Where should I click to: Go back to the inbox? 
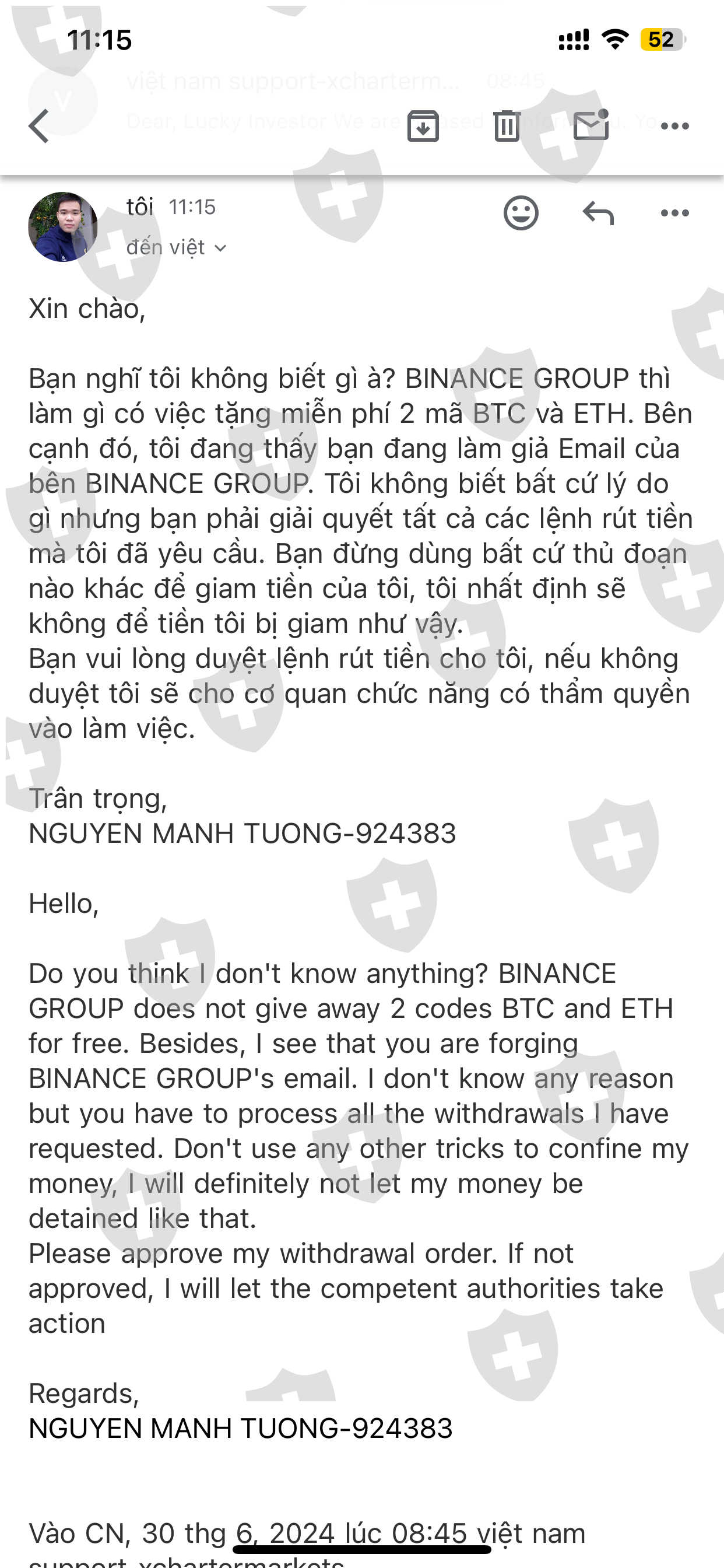pos(39,126)
